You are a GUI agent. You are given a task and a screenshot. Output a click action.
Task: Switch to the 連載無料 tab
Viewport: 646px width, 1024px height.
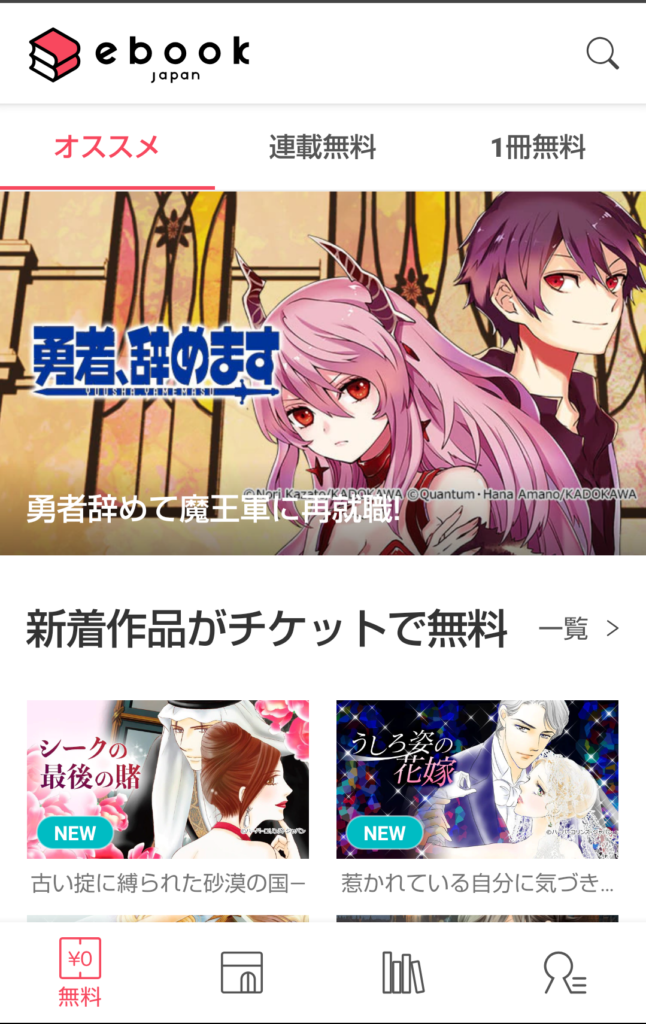[x=322, y=147]
